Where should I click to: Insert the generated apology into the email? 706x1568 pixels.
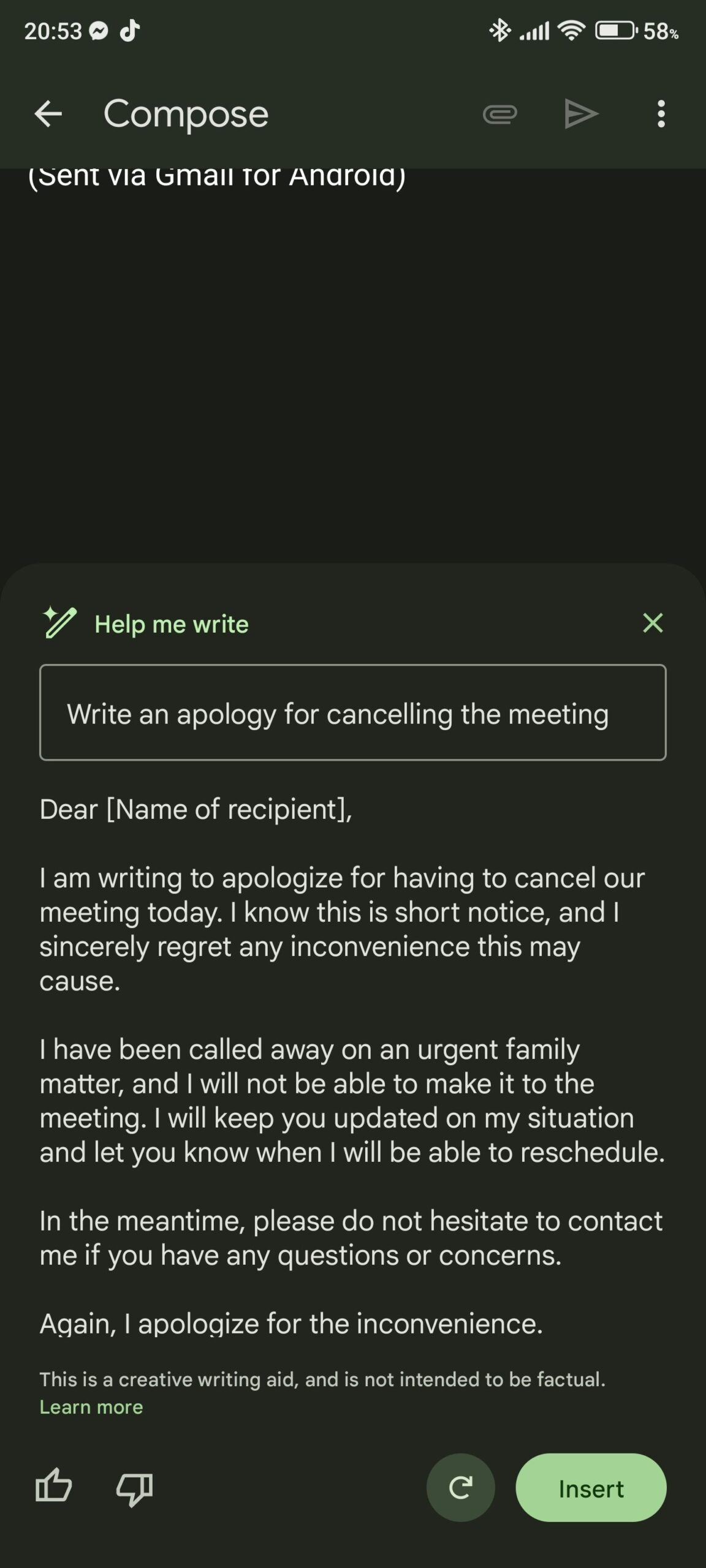click(x=591, y=1488)
